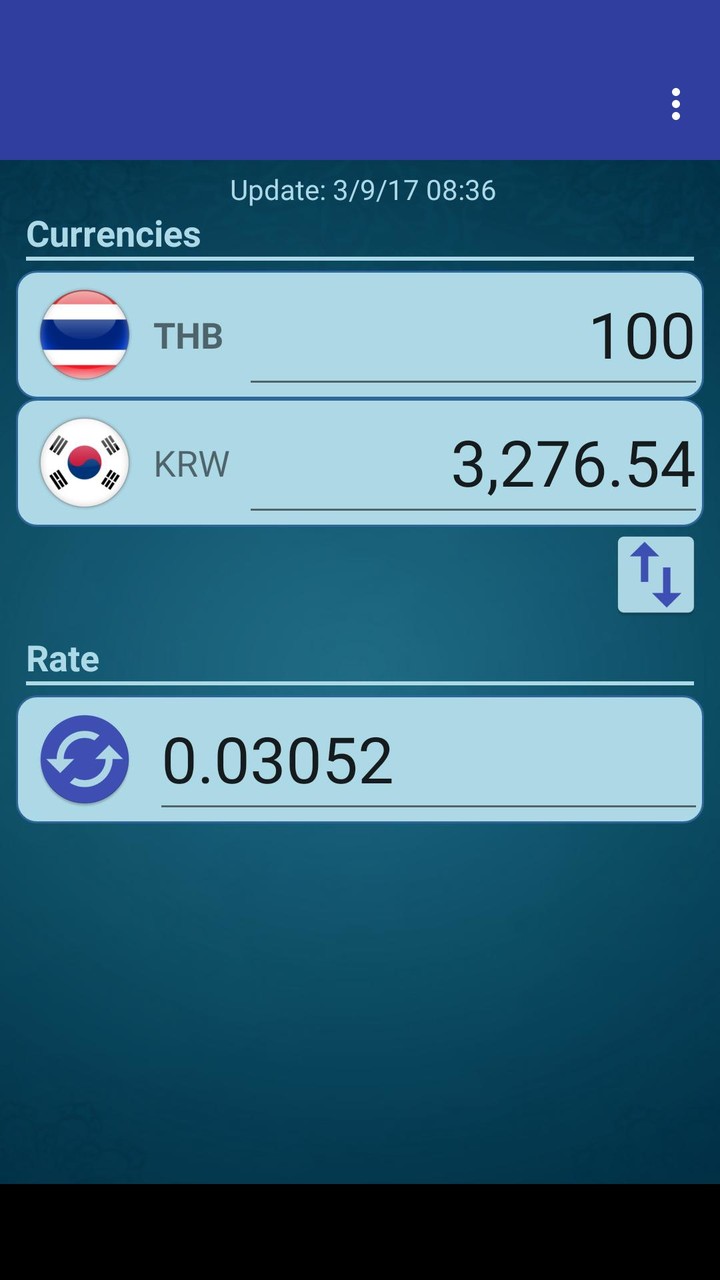720x1280 pixels.
Task: Tap the Rate section header
Action: (62, 658)
